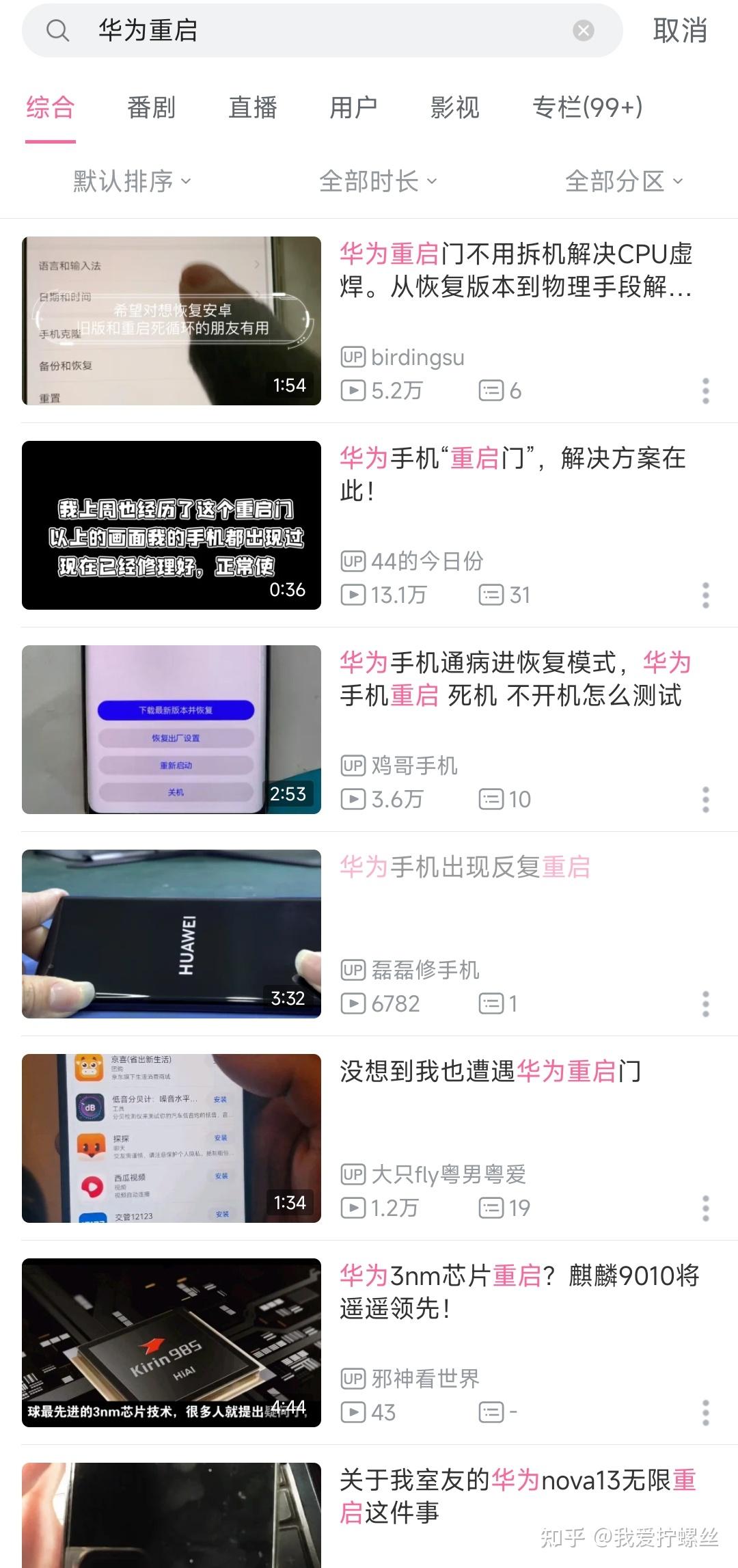Switch to the 直播 tab
This screenshot has height=1568, width=738.
coord(252,108)
